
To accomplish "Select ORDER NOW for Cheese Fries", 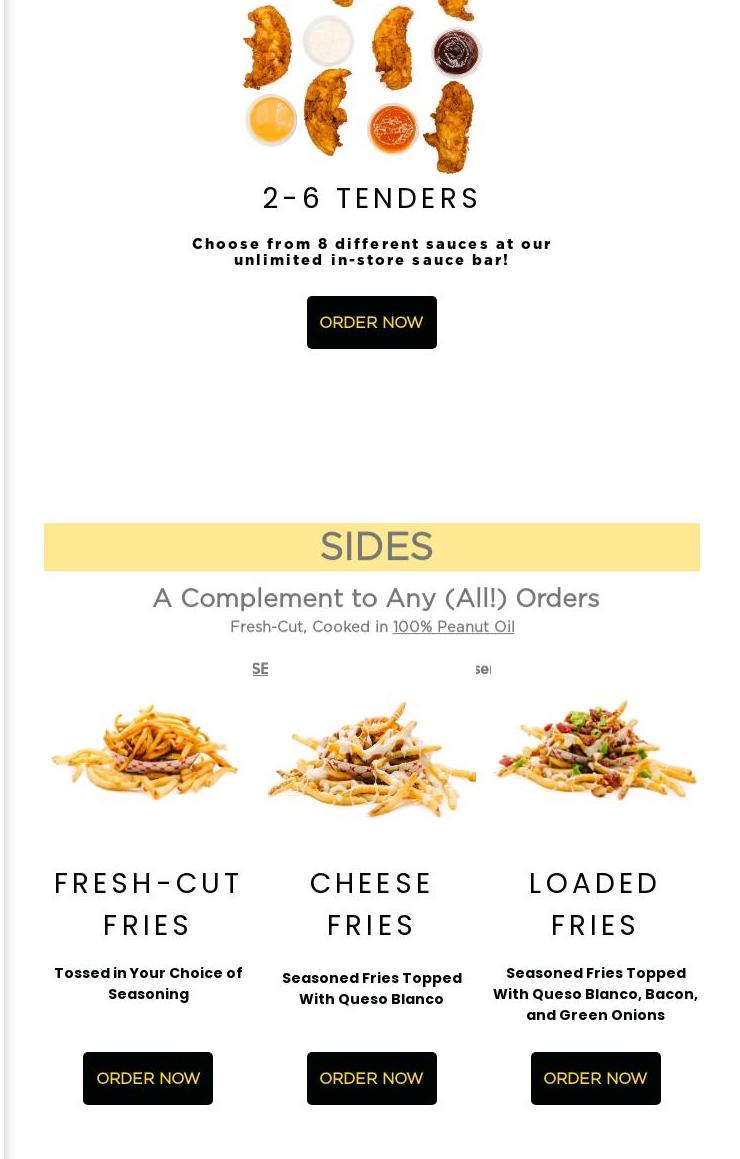I will pos(371,1078).
